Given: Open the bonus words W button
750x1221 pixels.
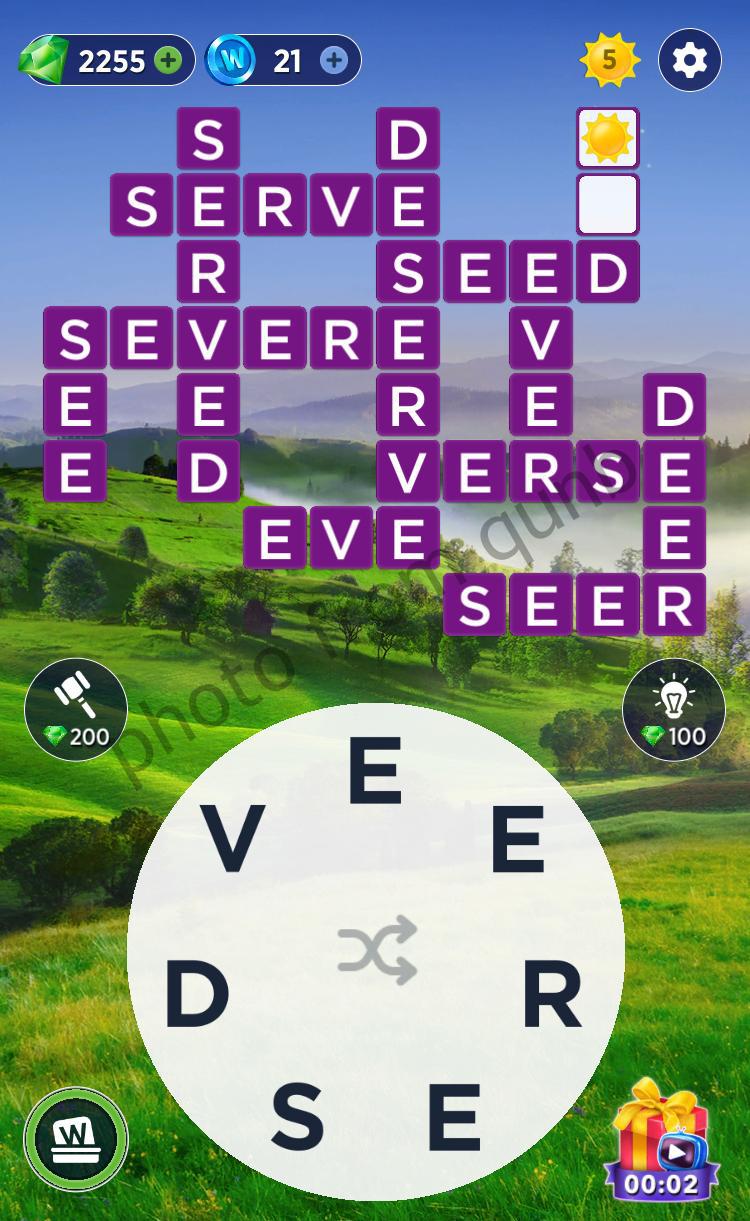Looking at the screenshot, I should 76,1139.
